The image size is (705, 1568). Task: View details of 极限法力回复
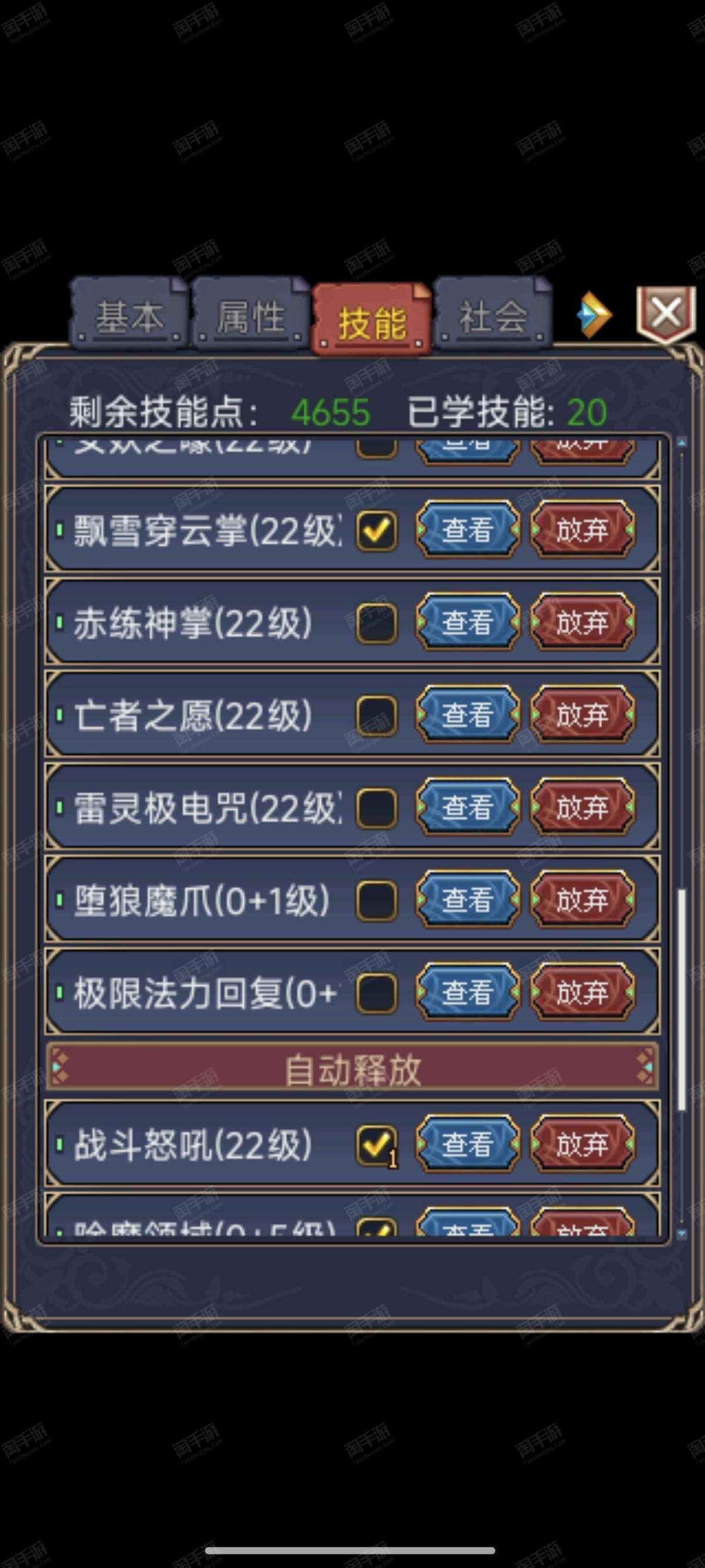point(468,992)
